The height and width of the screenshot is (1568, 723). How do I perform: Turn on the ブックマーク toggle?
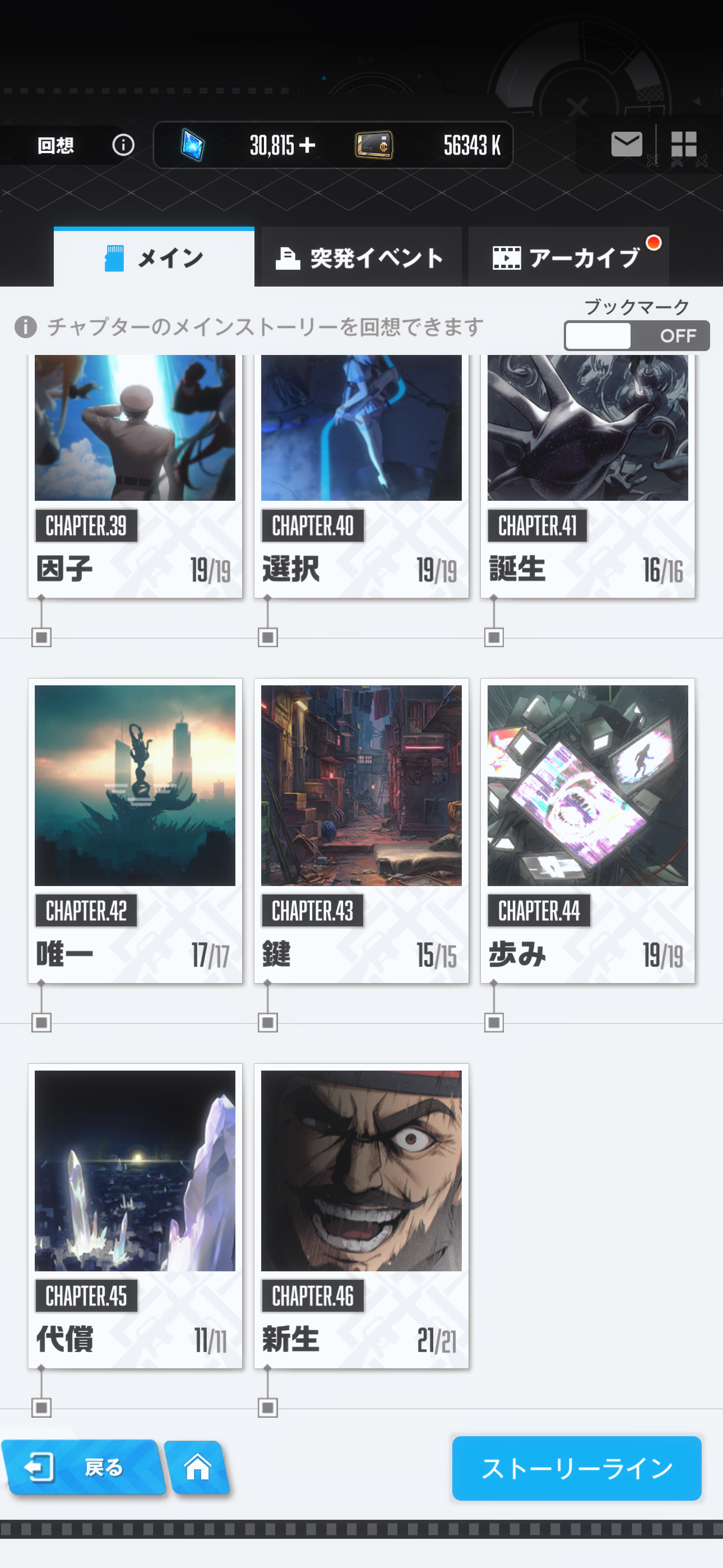[637, 335]
